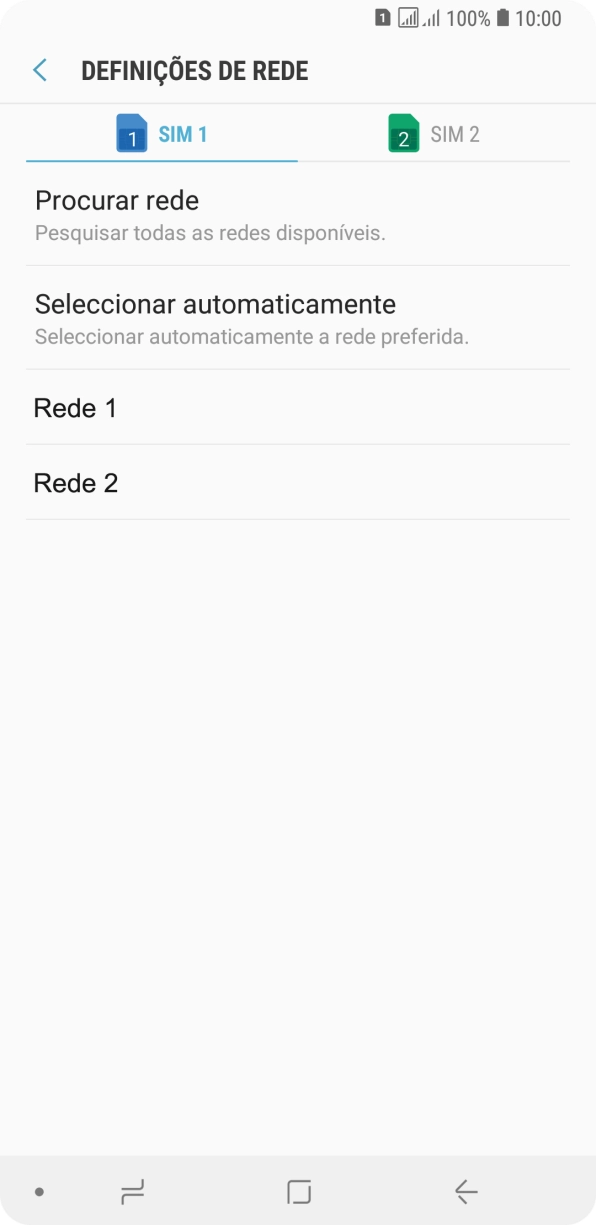This screenshot has height=1225, width=596.
Task: Select Rede 1 from the list
Action: point(298,408)
